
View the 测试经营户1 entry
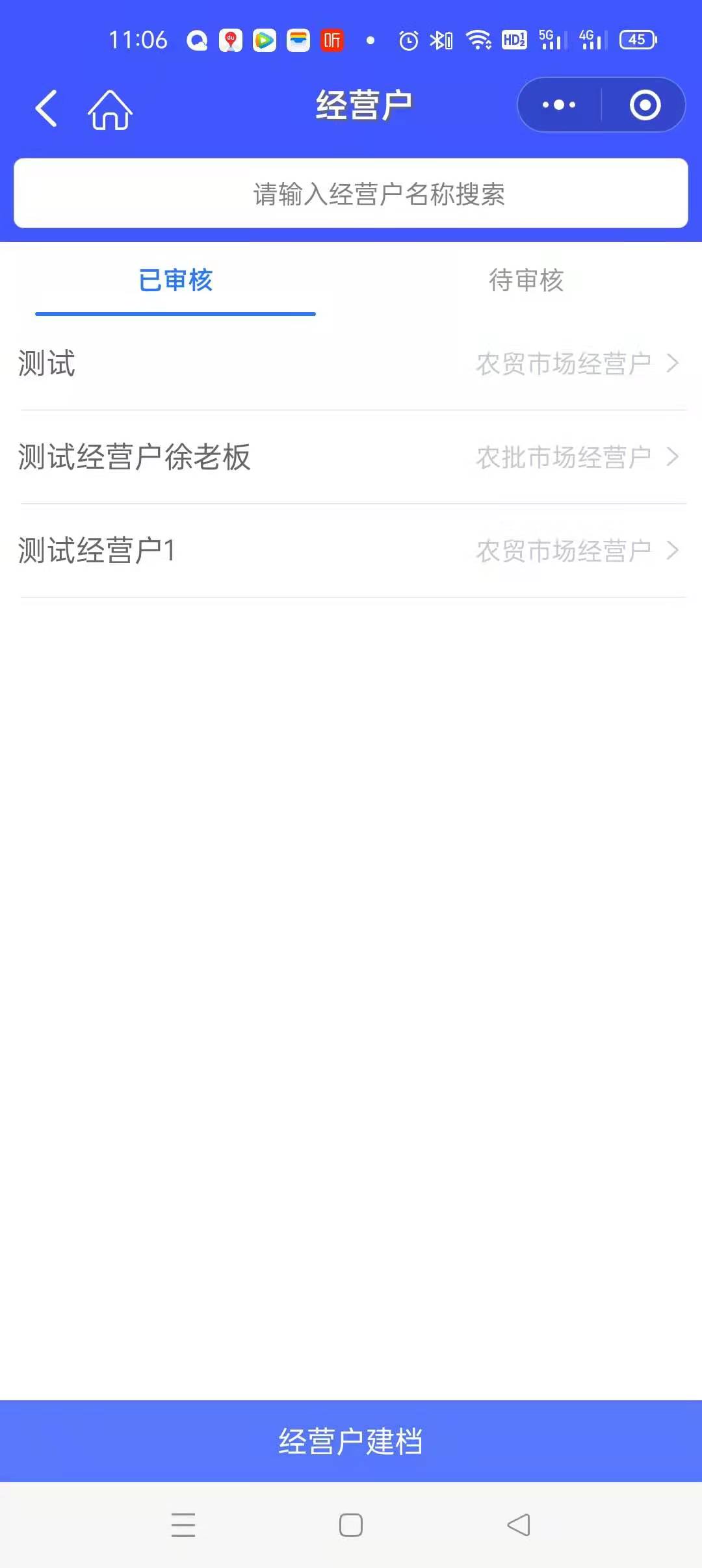pyautogui.click(x=351, y=551)
